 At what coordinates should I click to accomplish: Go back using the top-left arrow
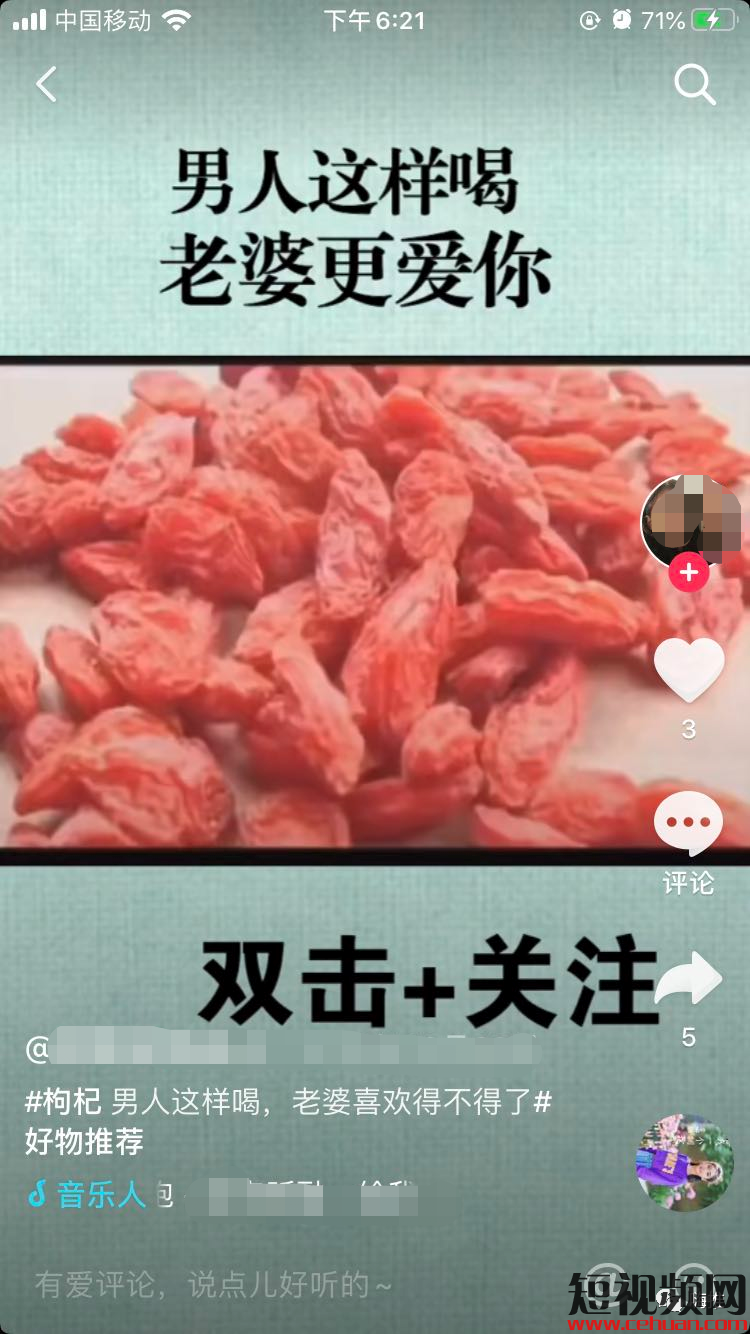tap(46, 84)
